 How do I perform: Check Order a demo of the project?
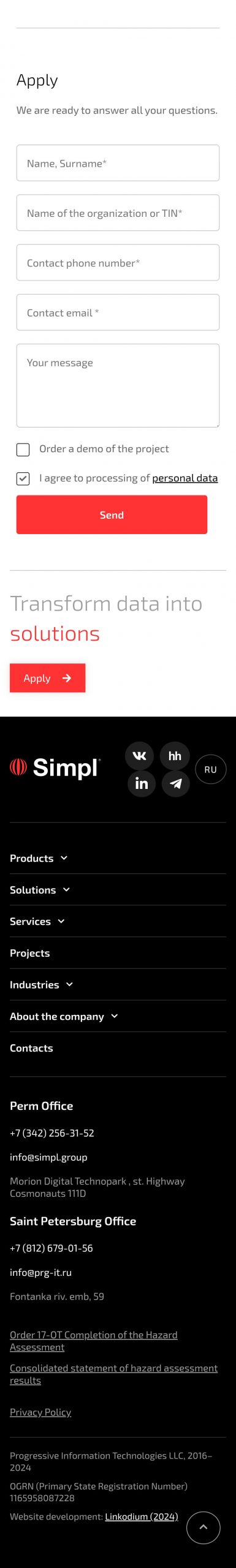[x=23, y=450]
